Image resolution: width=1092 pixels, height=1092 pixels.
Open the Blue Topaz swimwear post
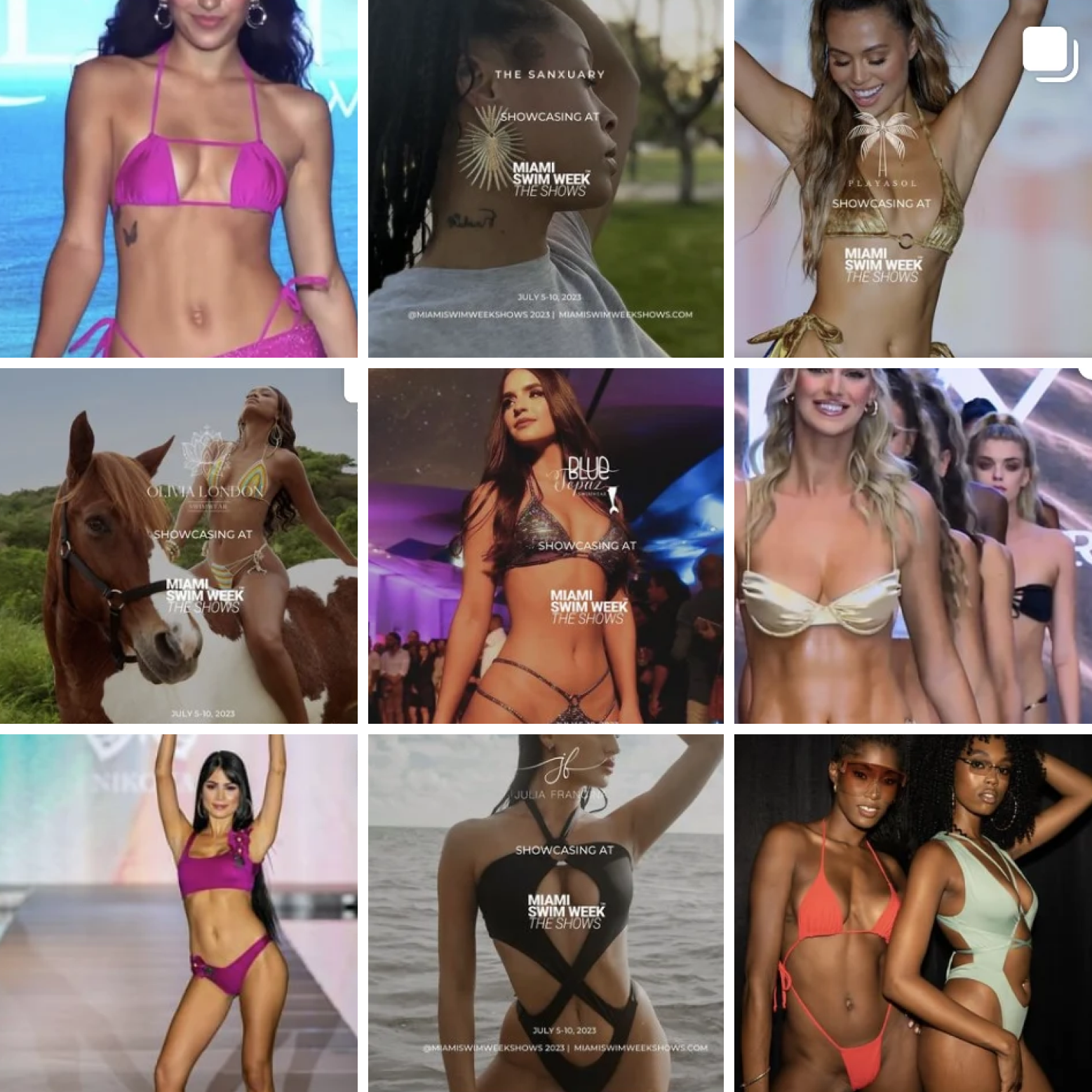point(546,546)
